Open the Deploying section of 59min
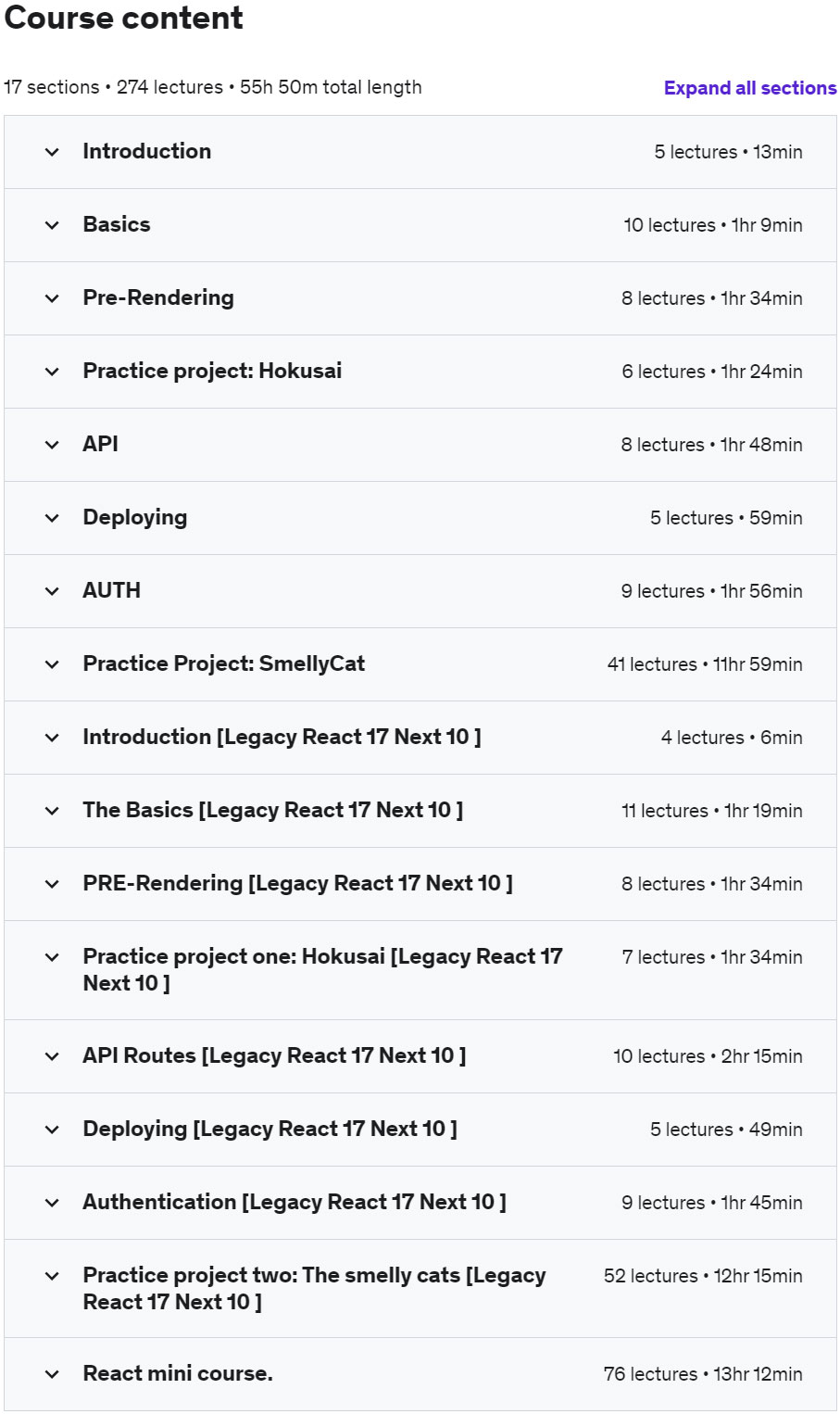Screen dimensions: 840x1414 (x=420, y=518)
